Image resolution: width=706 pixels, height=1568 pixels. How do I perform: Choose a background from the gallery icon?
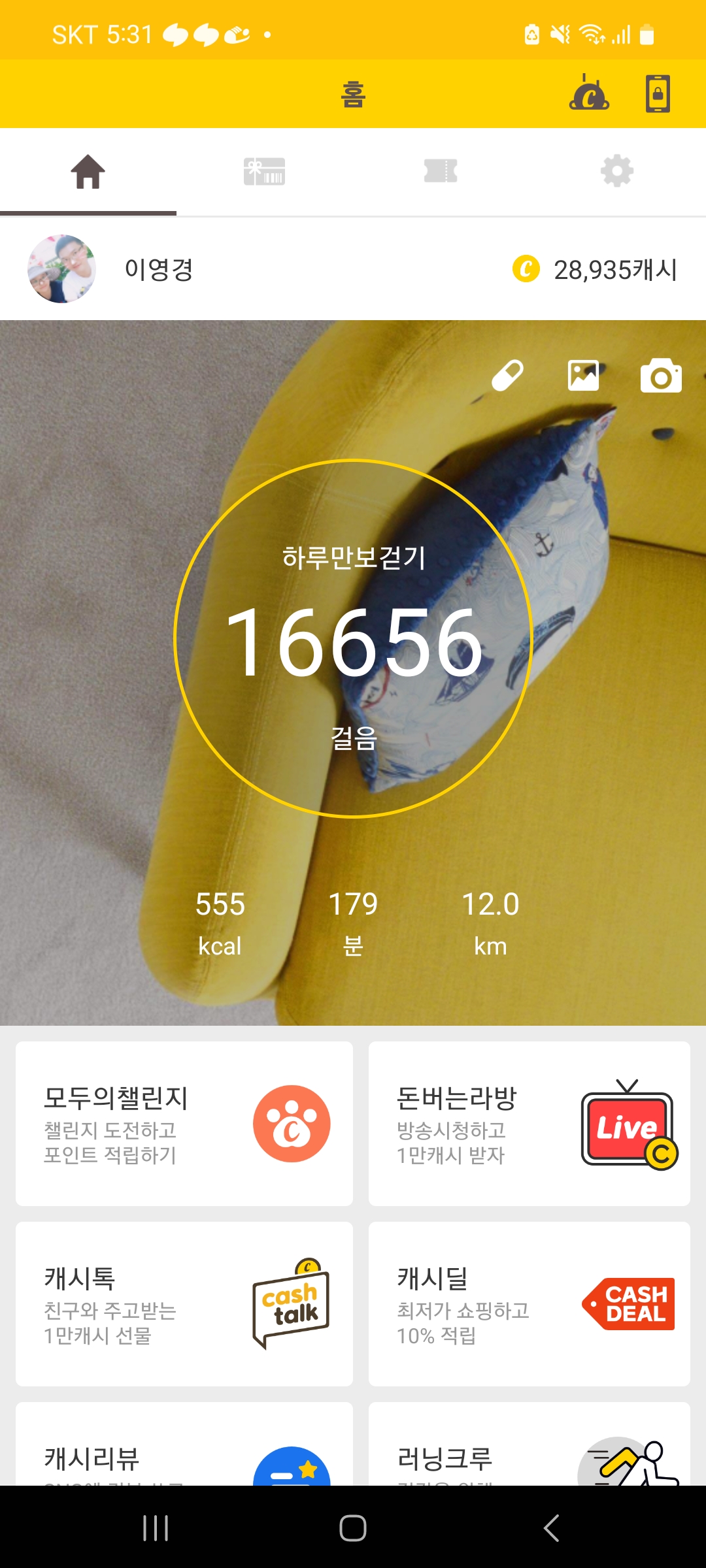(x=583, y=376)
